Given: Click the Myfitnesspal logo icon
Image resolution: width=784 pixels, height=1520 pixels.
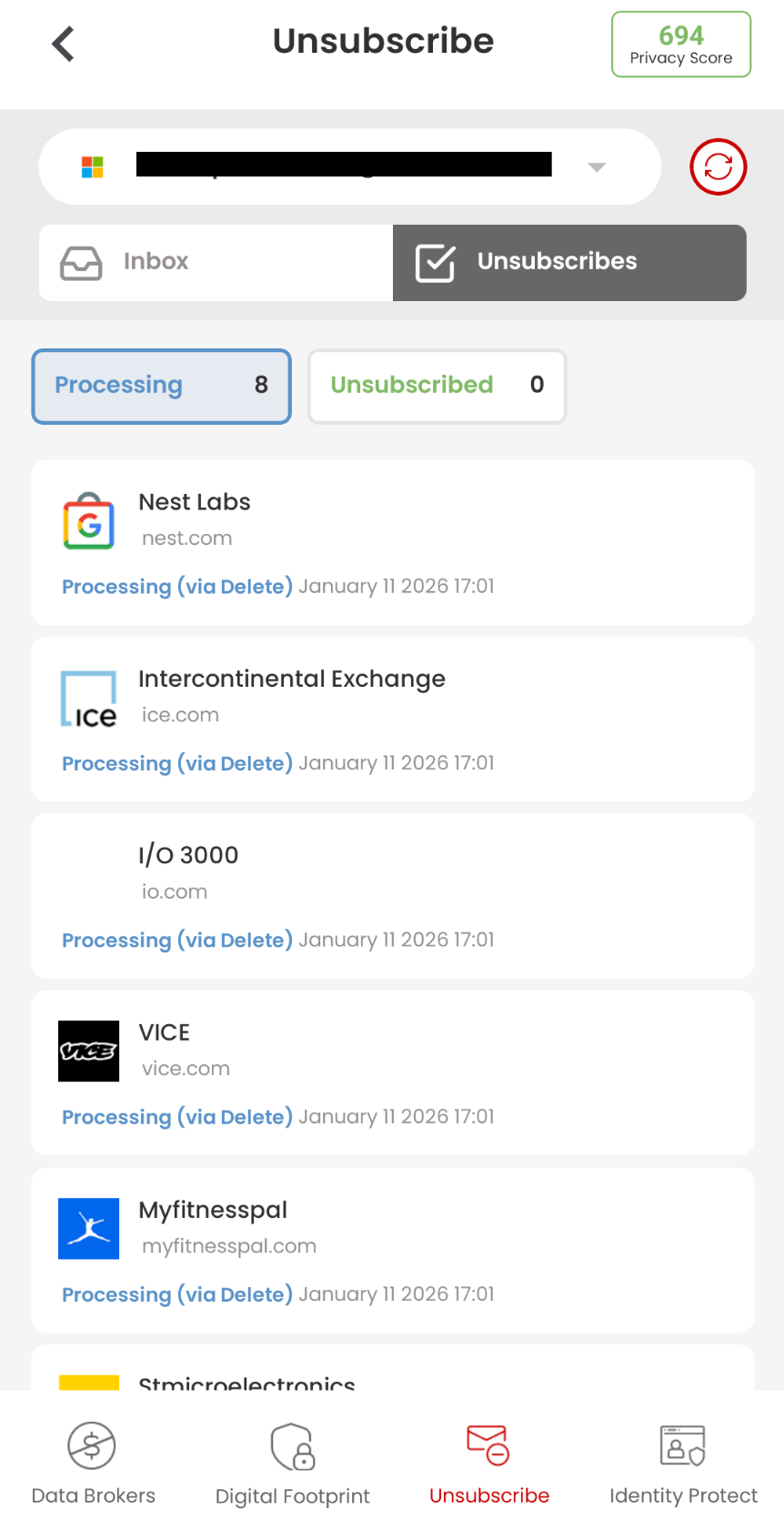Looking at the screenshot, I should tap(88, 1229).
